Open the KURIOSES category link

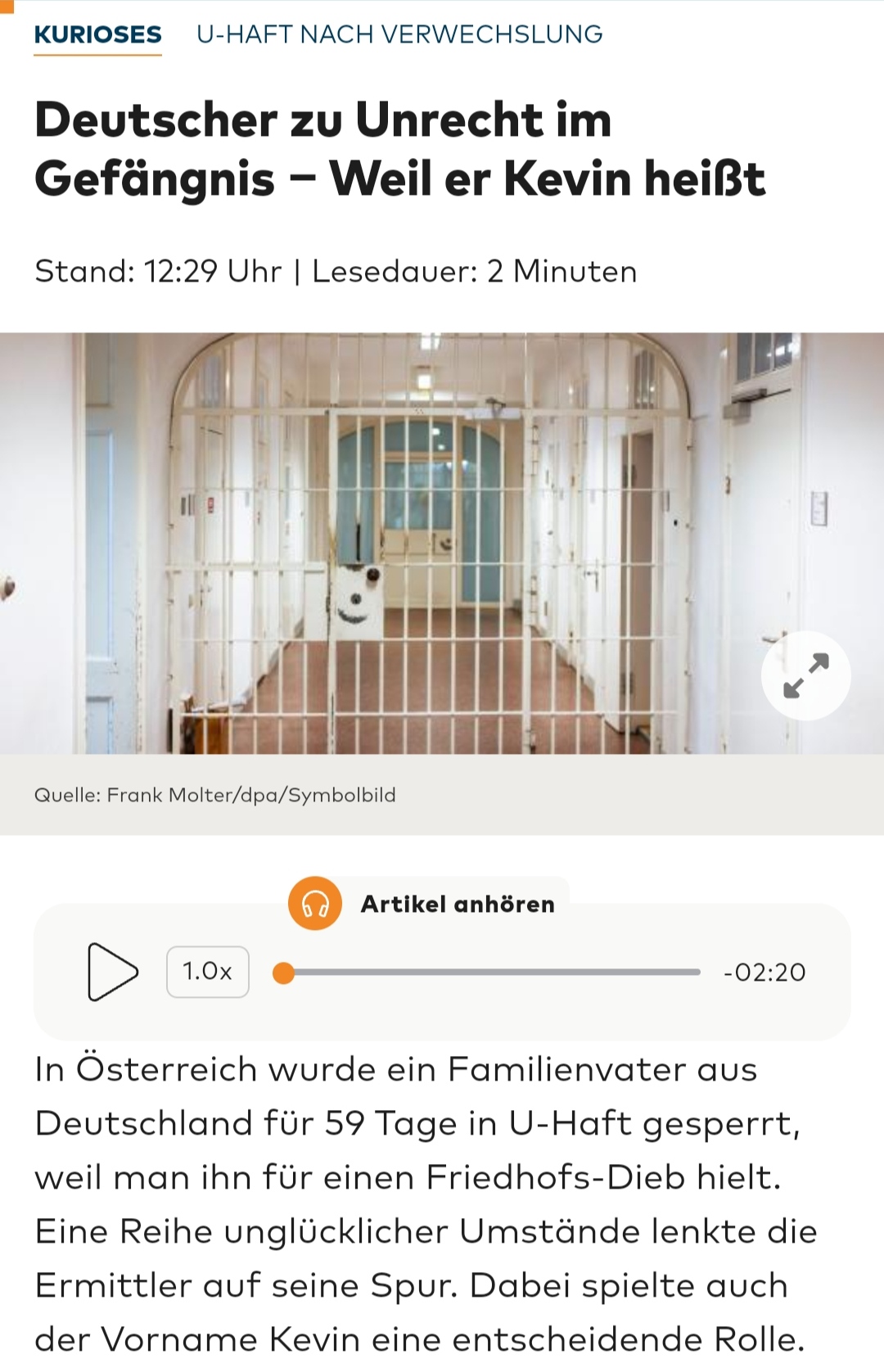(97, 34)
